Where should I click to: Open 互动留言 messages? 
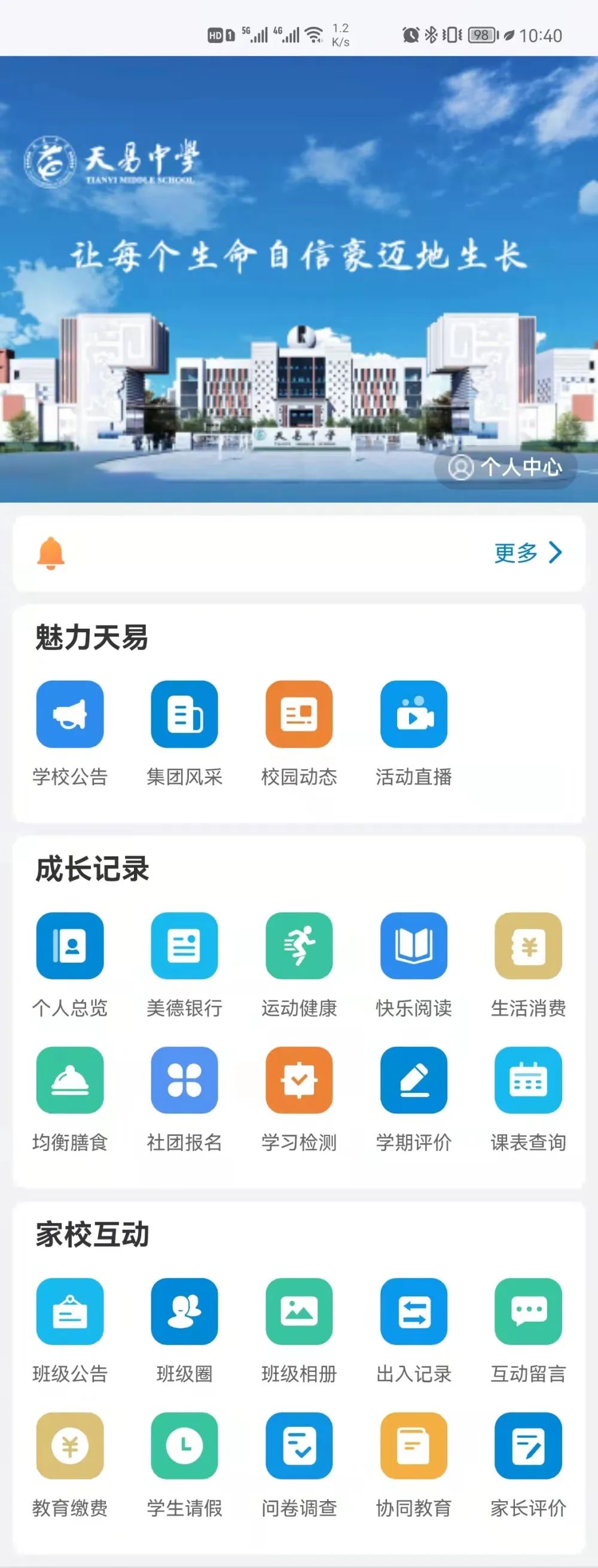tap(528, 1311)
